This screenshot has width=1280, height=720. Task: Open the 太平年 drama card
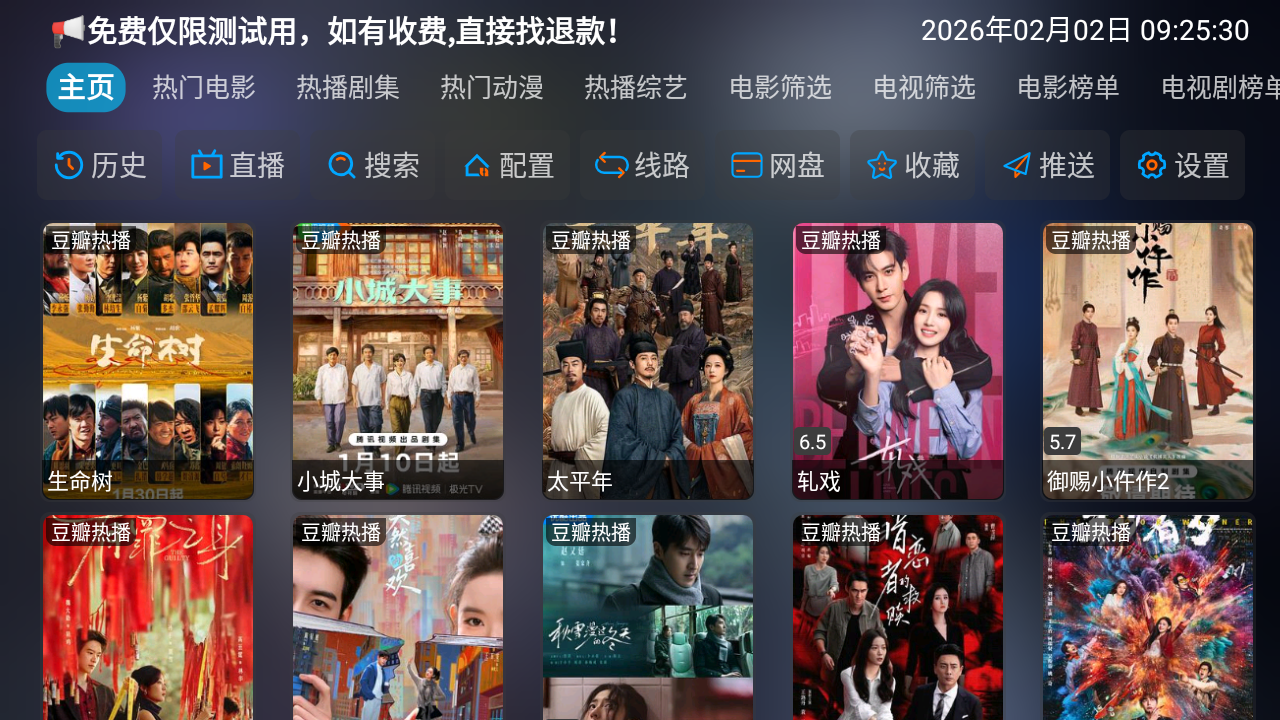648,360
